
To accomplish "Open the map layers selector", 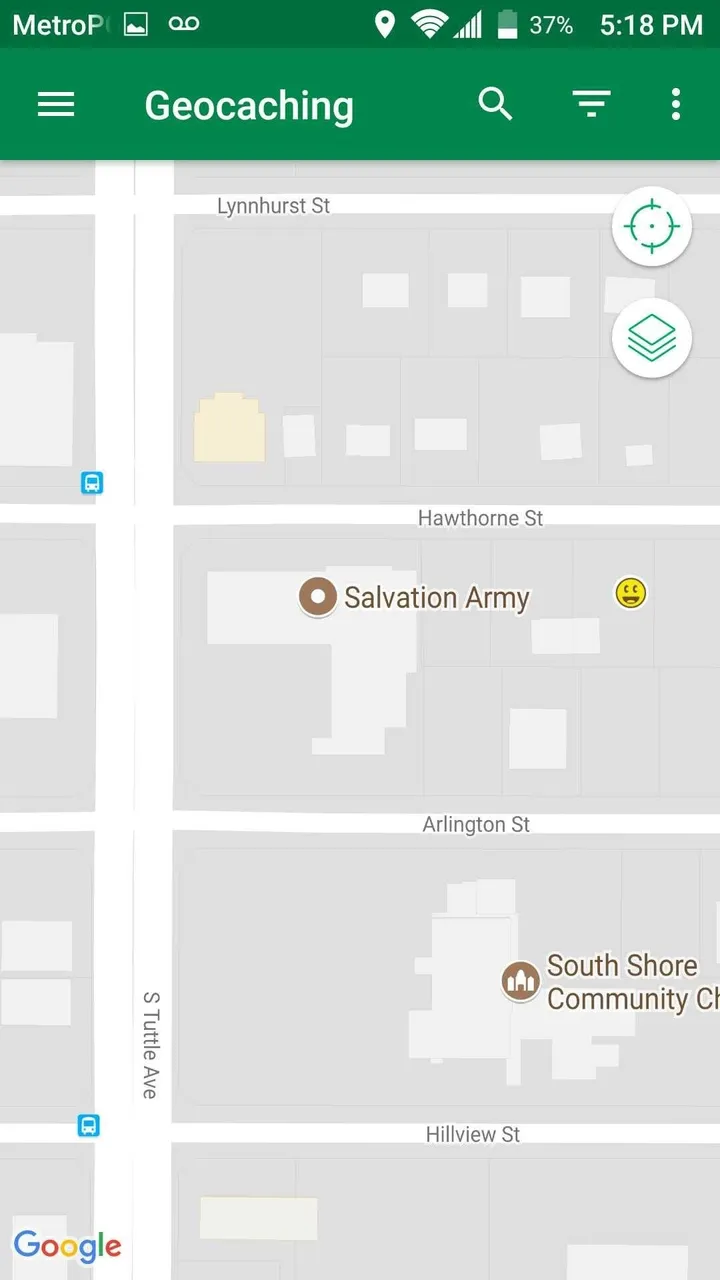I will (x=652, y=337).
